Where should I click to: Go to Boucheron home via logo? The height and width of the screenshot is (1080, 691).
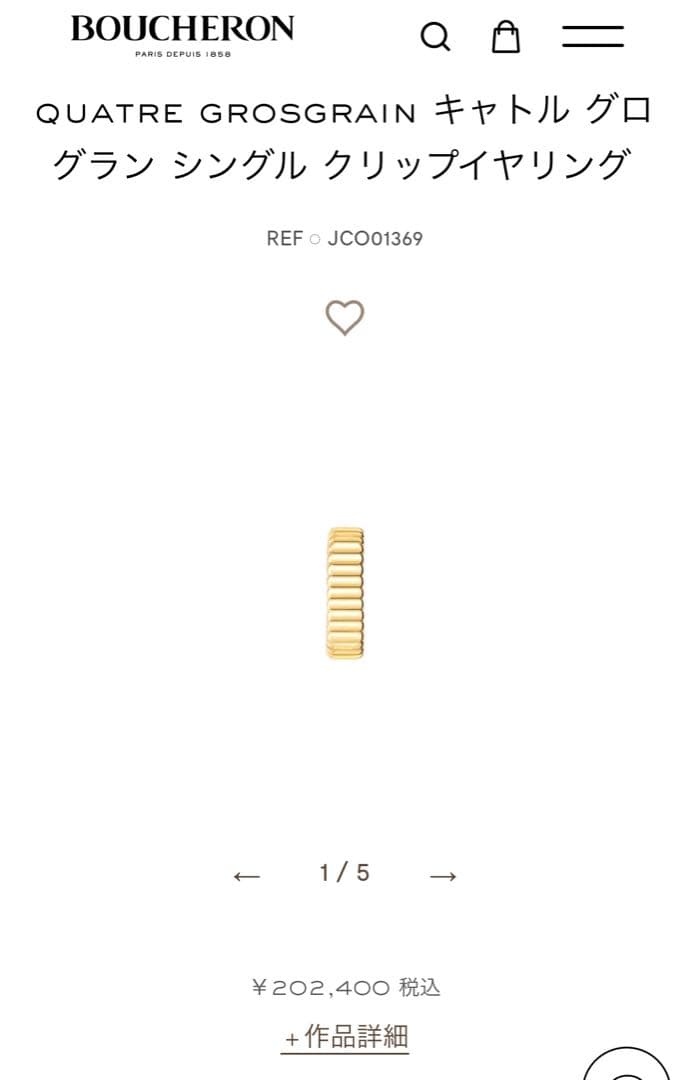tap(183, 33)
